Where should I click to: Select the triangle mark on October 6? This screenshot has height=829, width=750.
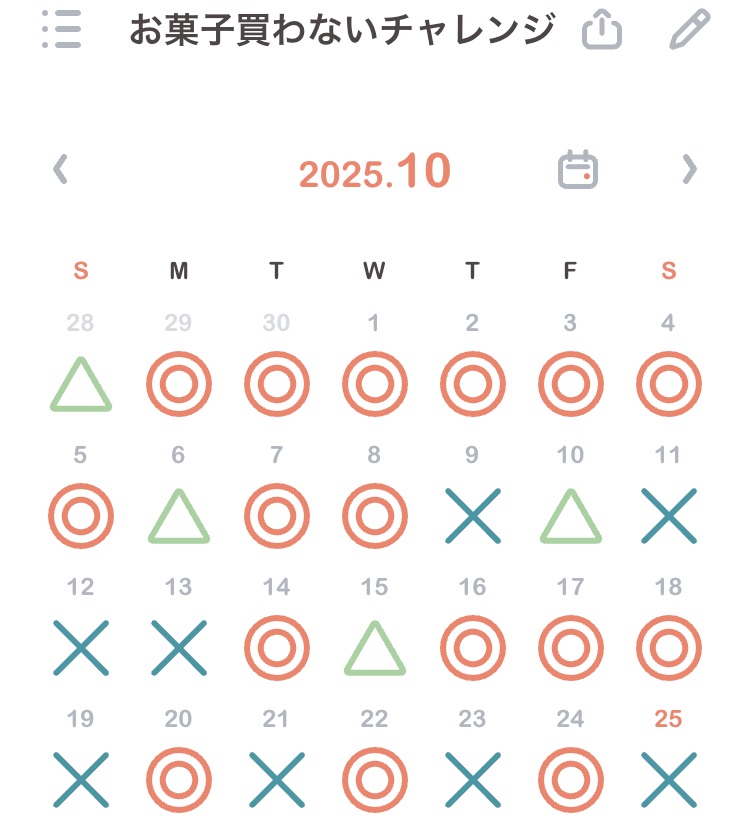(x=178, y=517)
